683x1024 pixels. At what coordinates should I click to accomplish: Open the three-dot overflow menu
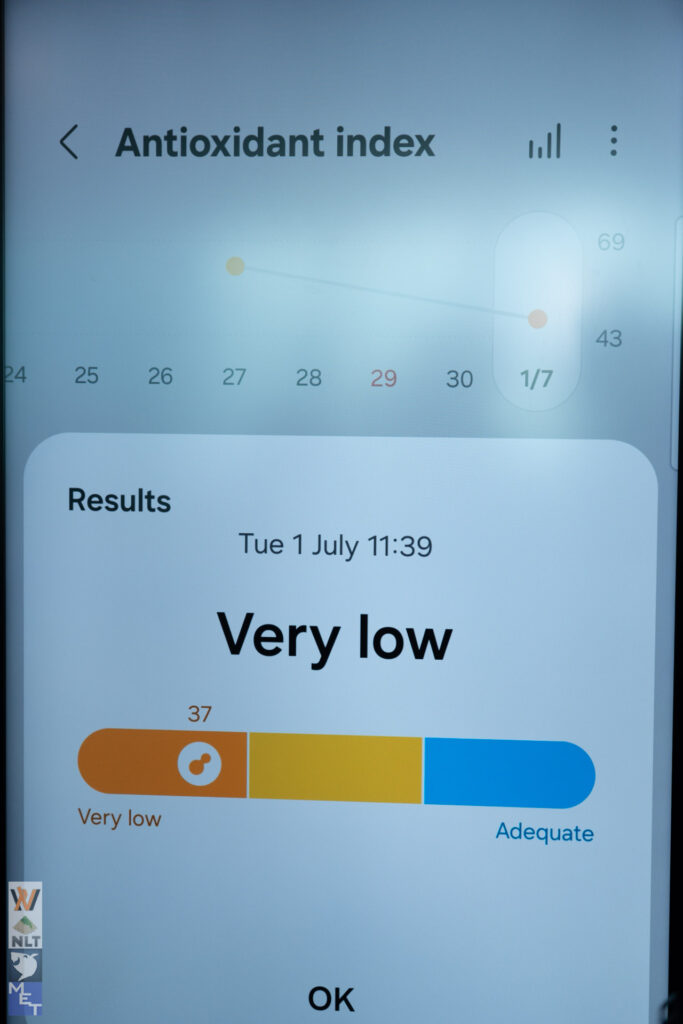[x=613, y=141]
